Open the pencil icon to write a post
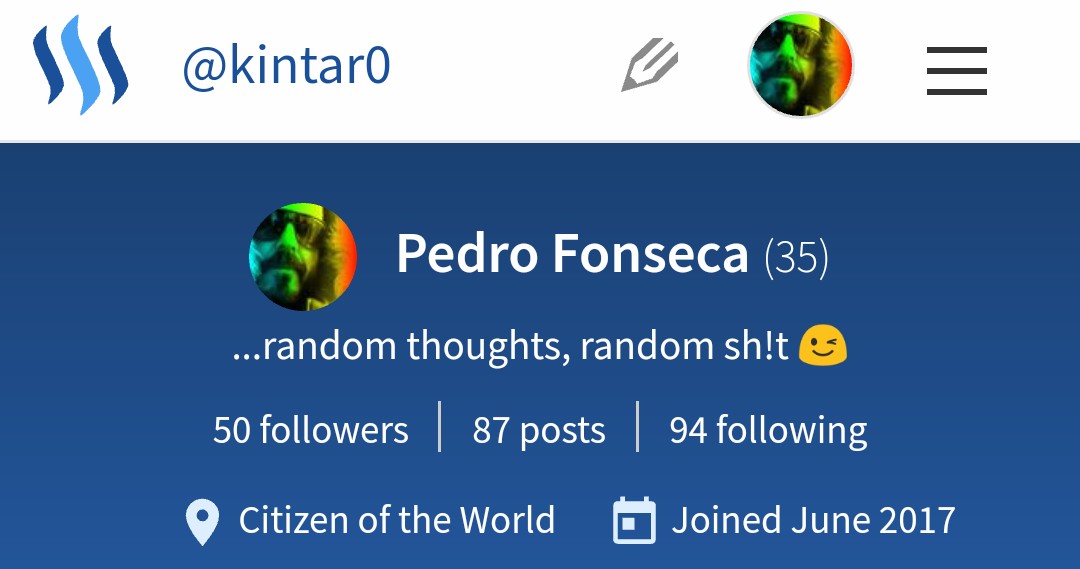 [650, 68]
